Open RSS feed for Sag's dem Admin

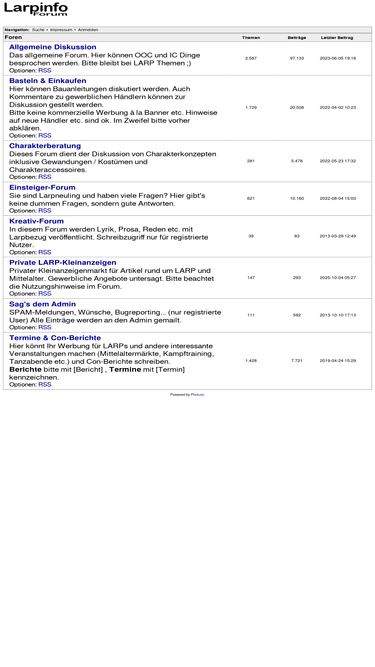pos(45,328)
